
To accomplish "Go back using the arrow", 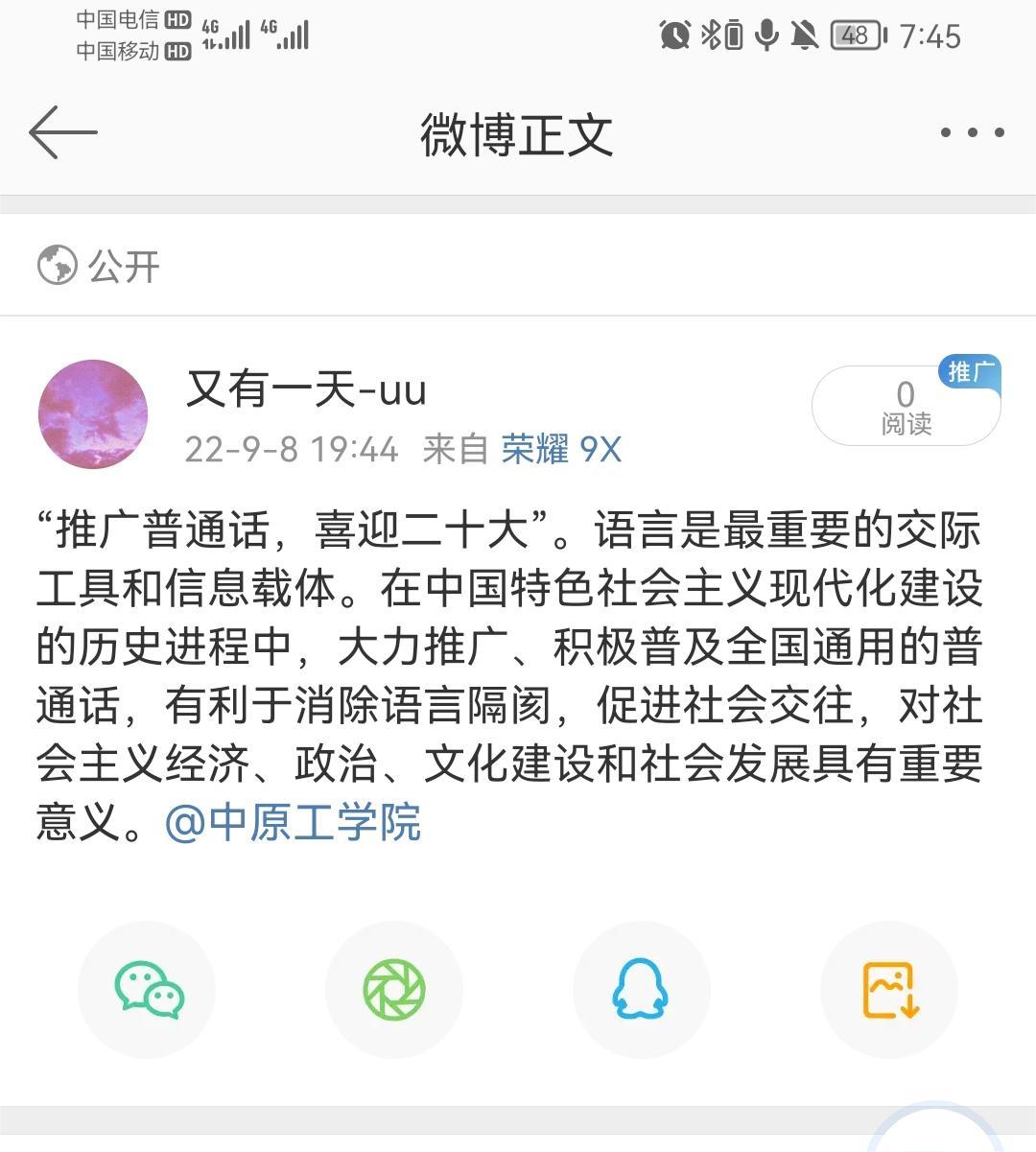I will [63, 132].
